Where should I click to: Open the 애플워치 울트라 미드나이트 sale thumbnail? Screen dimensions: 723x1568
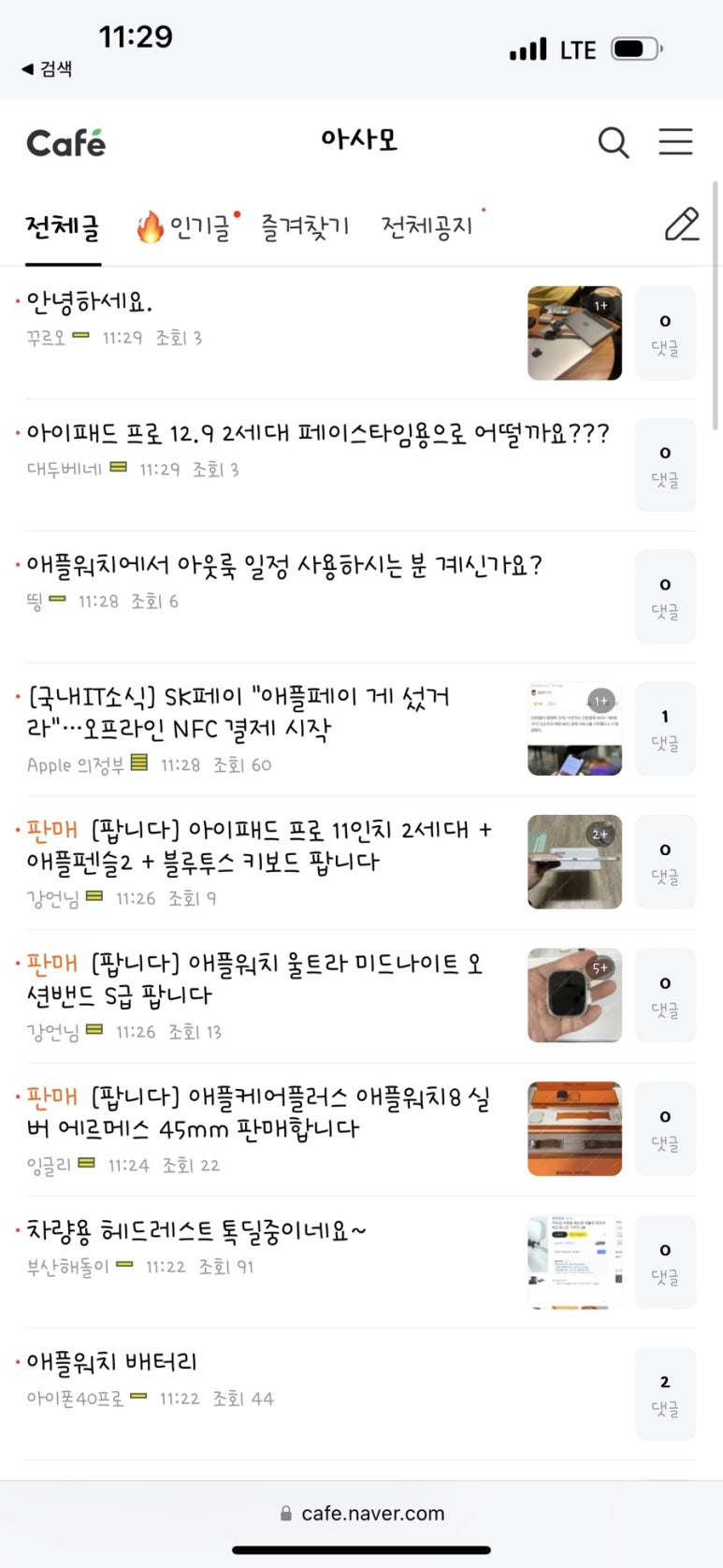[x=574, y=995]
